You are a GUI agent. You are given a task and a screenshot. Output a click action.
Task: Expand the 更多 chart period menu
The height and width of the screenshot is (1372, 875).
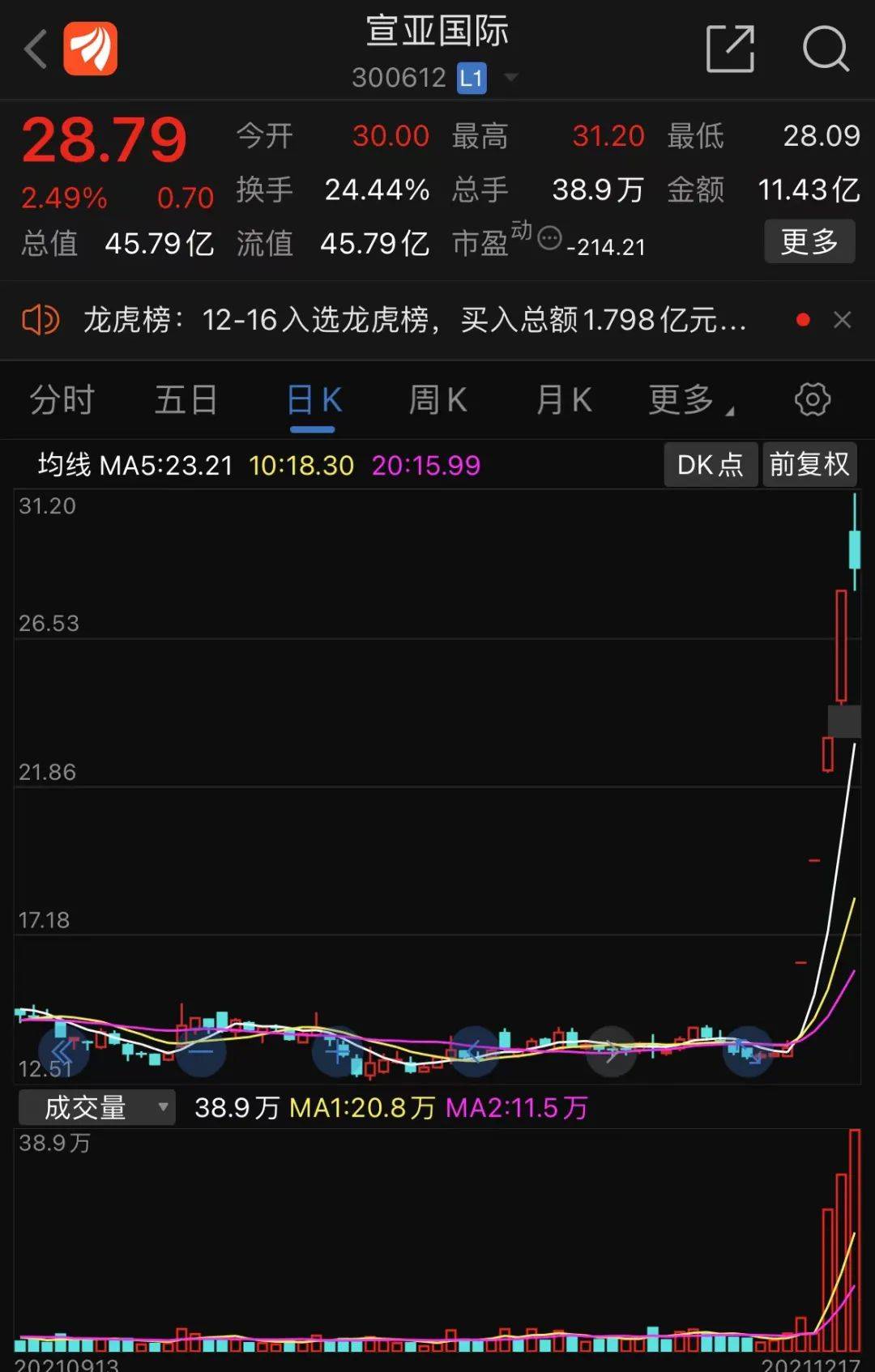coord(689,400)
